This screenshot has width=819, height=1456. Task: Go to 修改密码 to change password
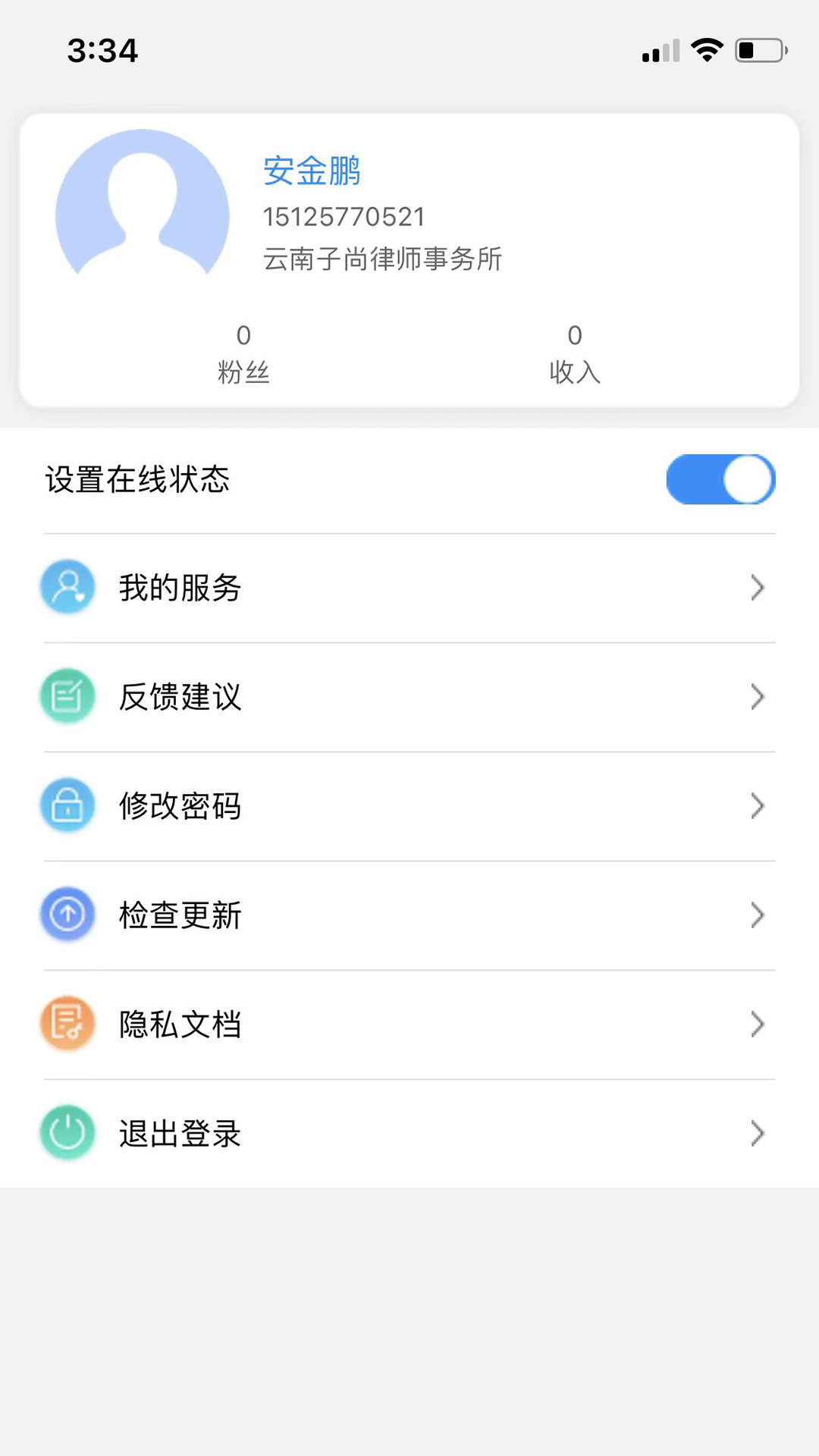pos(409,806)
